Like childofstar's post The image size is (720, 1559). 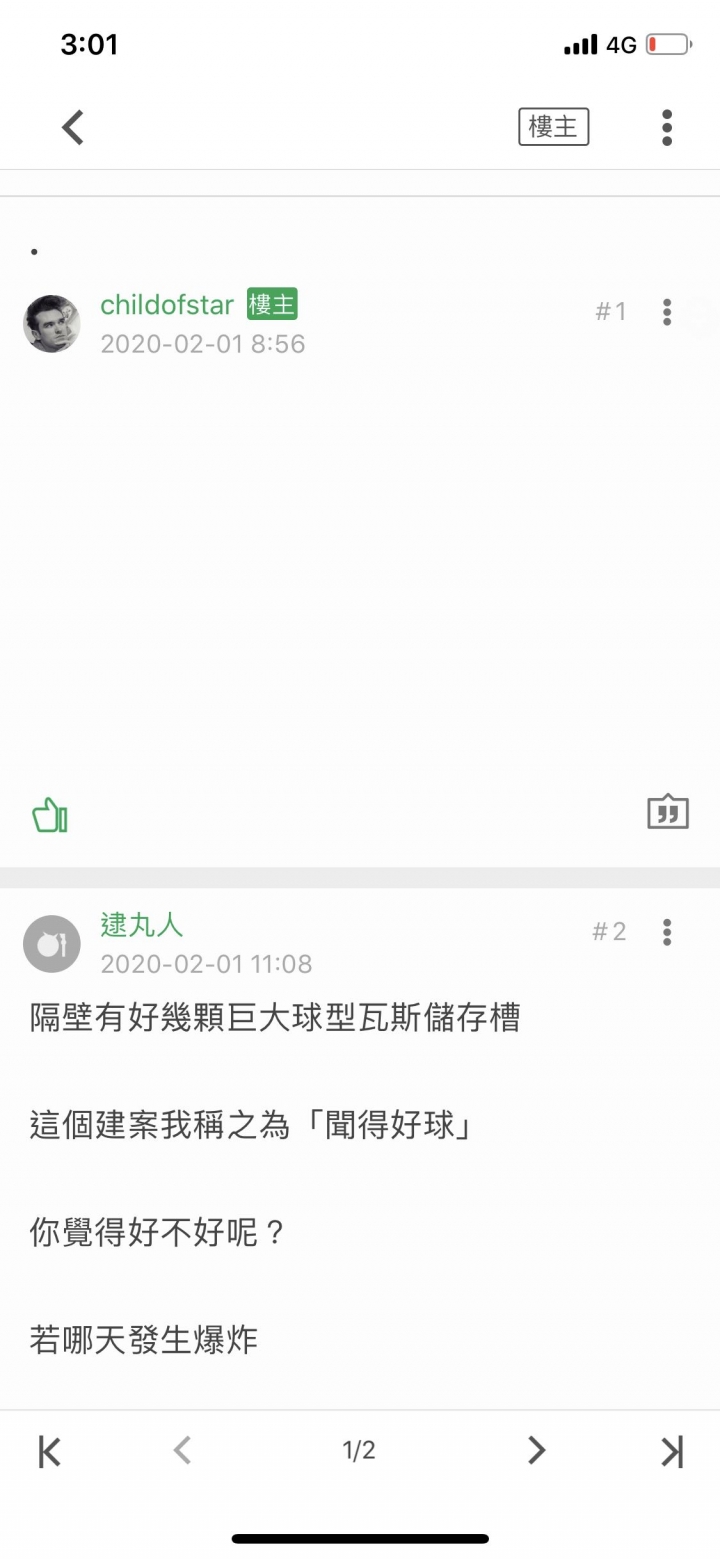point(50,815)
